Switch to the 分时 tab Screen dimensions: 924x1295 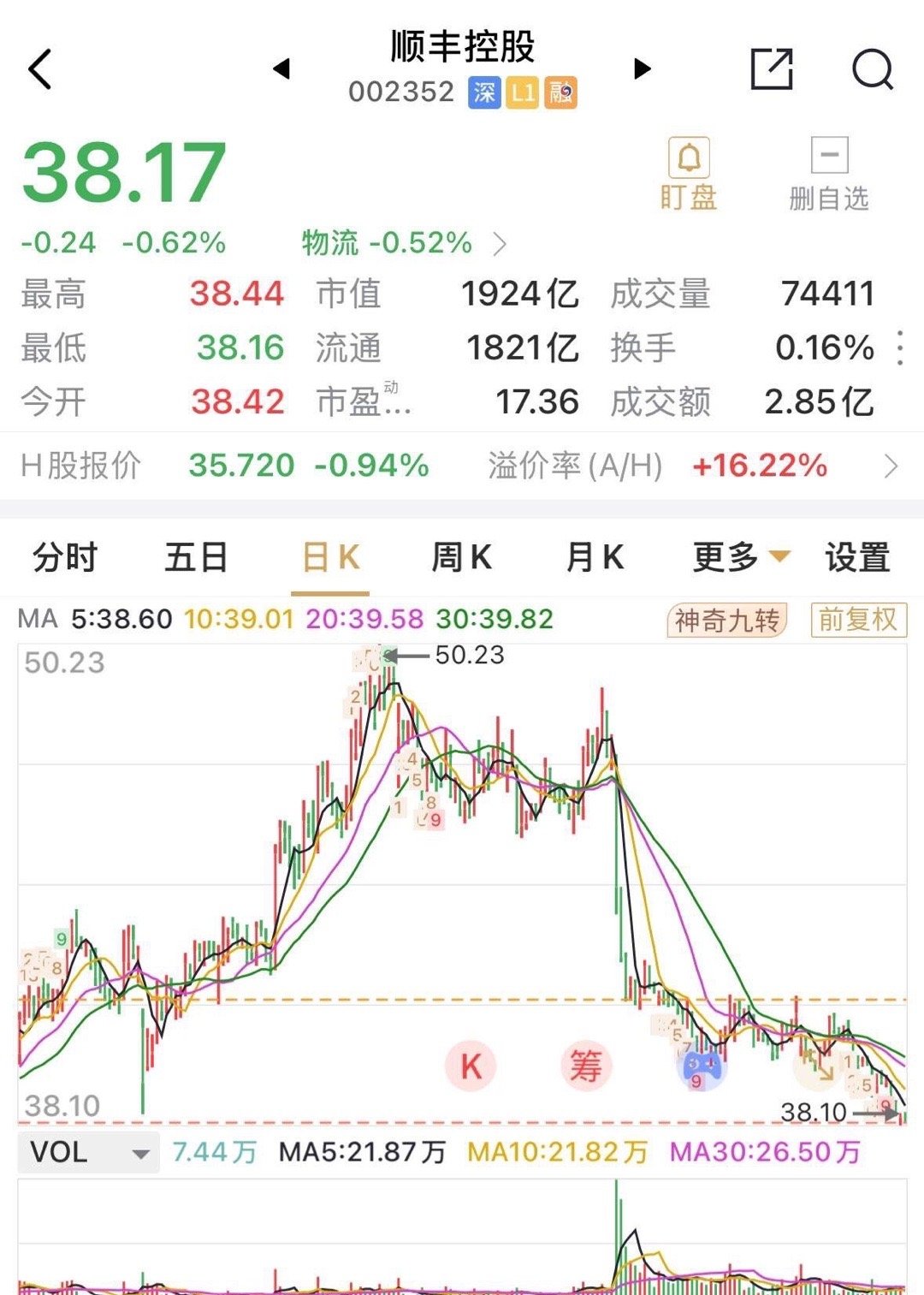[x=64, y=556]
